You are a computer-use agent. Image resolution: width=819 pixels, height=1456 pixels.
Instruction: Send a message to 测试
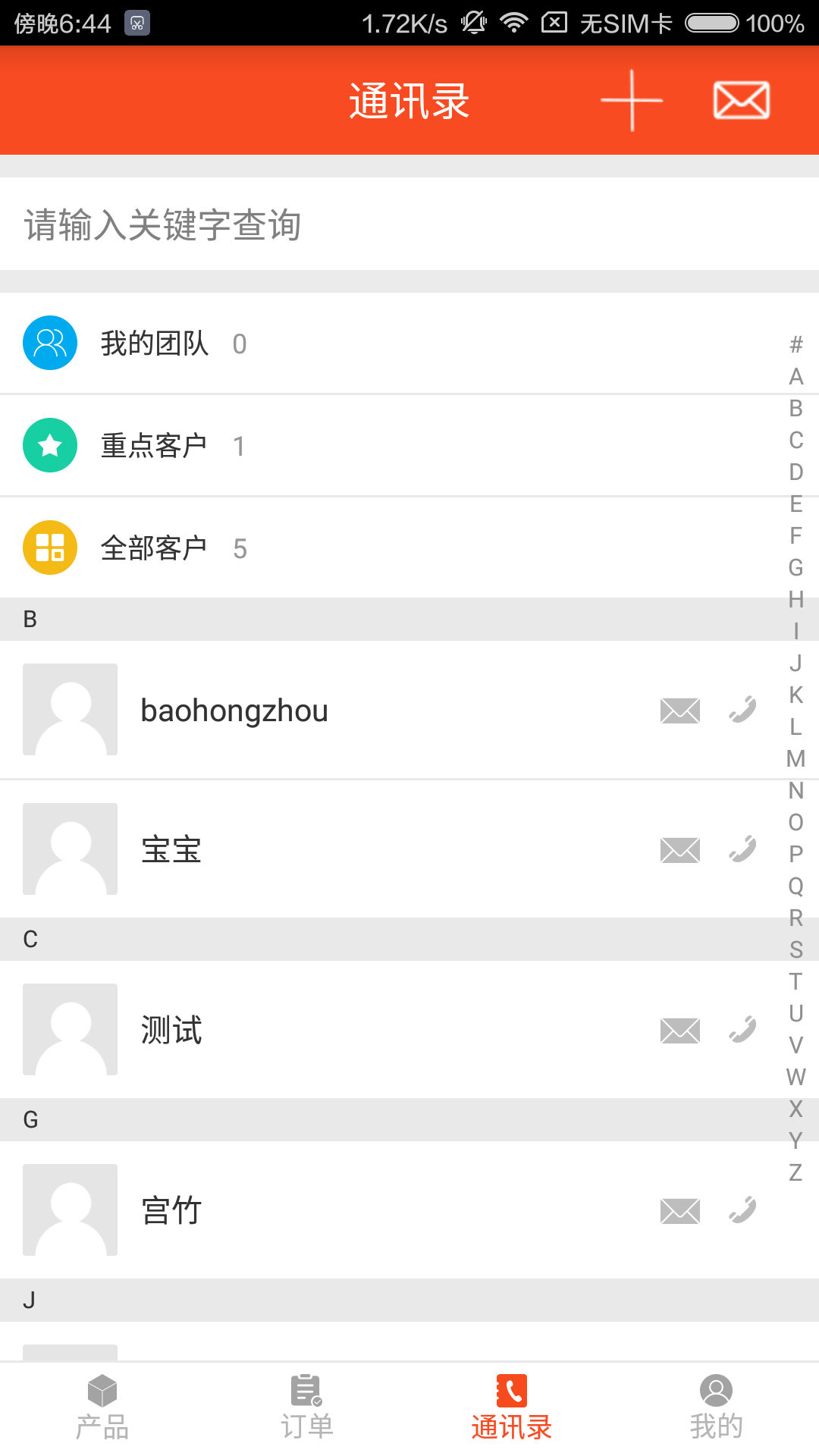680,1031
